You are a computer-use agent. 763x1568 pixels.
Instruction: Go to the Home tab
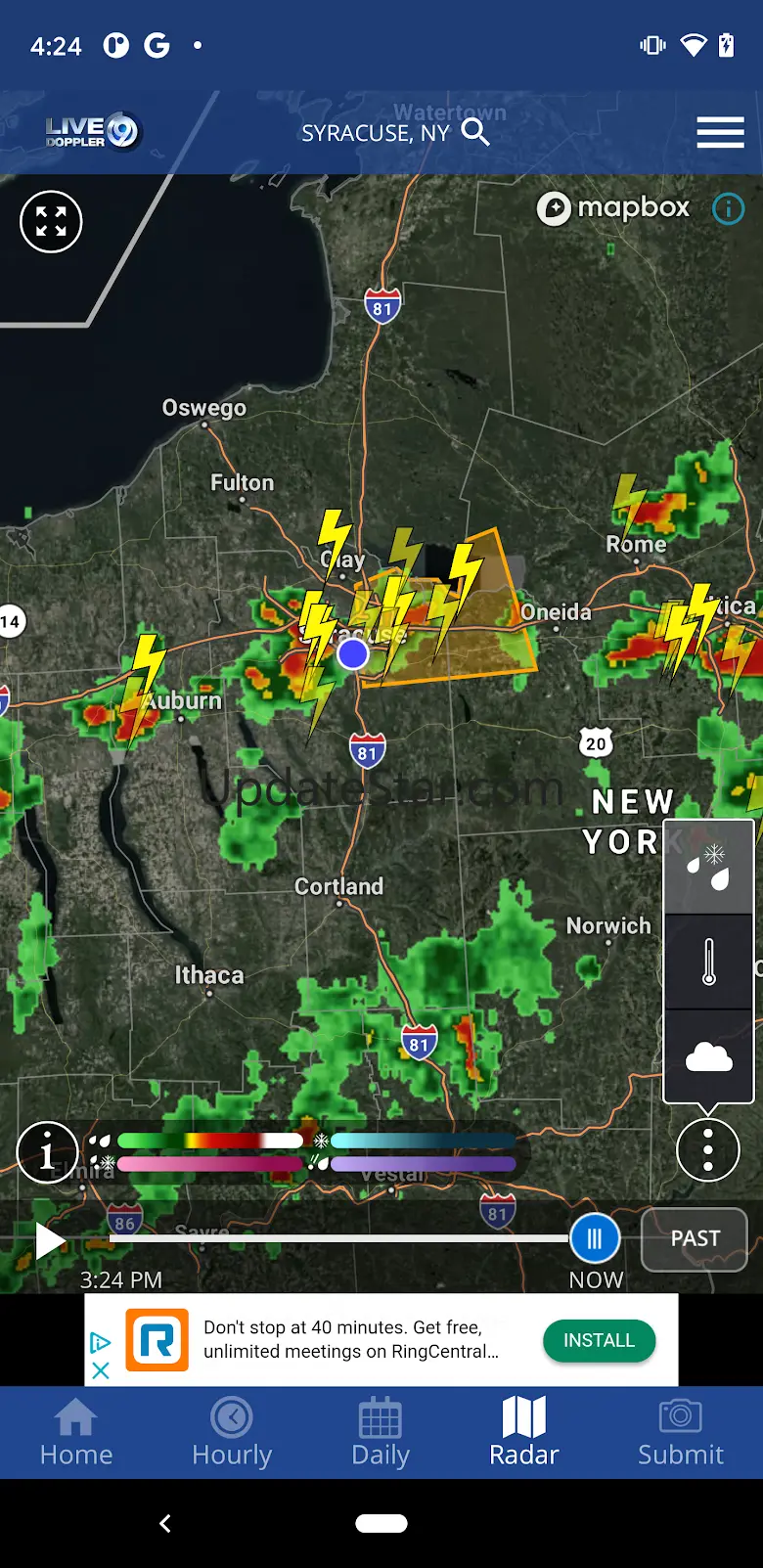point(76,1433)
